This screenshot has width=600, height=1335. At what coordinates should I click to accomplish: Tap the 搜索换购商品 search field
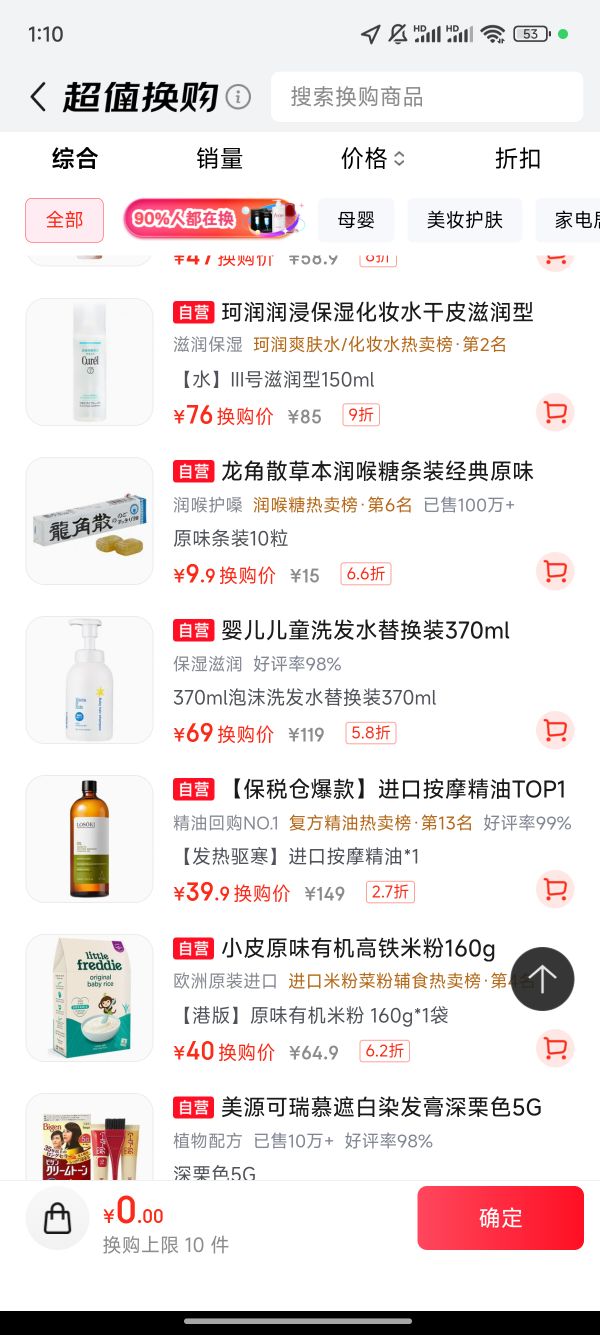click(x=427, y=97)
